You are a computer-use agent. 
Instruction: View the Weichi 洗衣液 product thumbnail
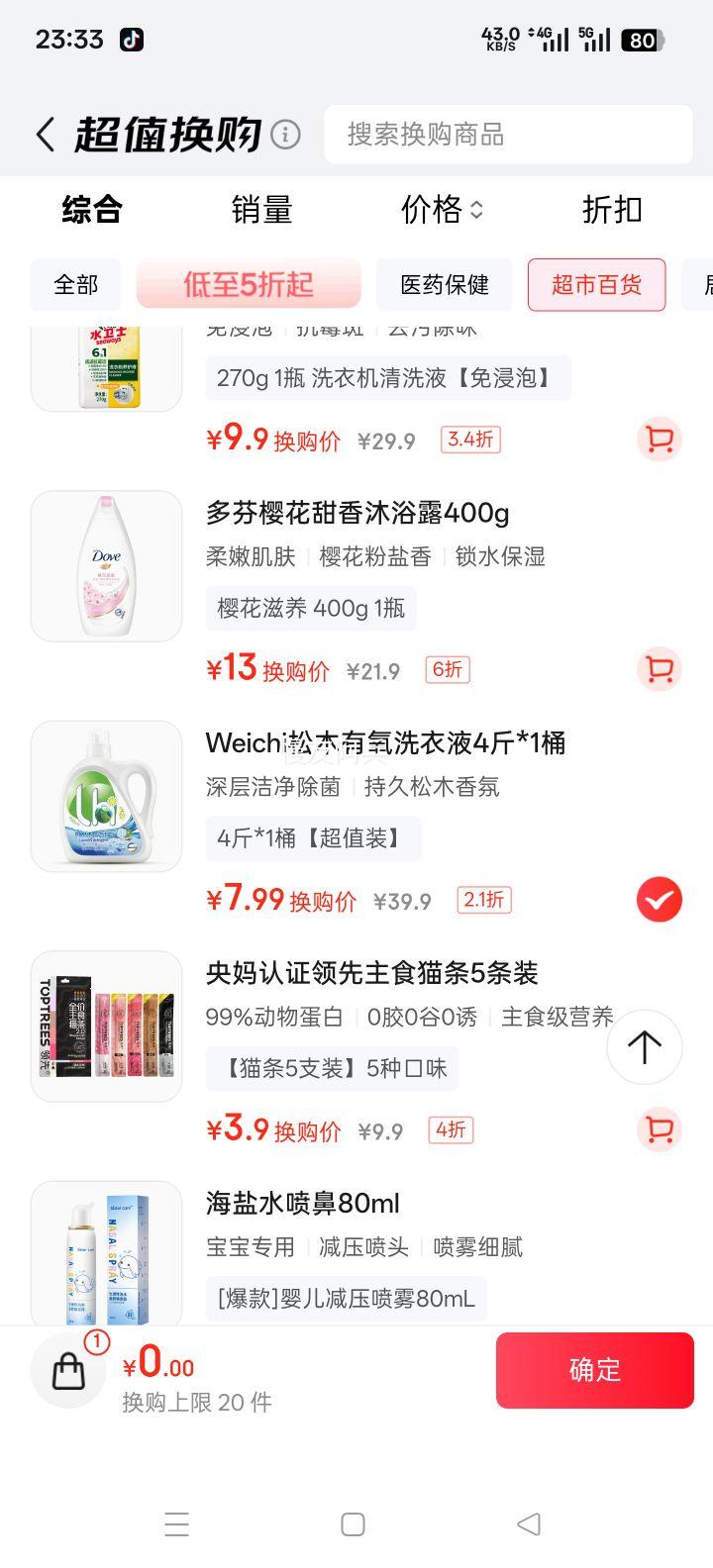(106, 794)
